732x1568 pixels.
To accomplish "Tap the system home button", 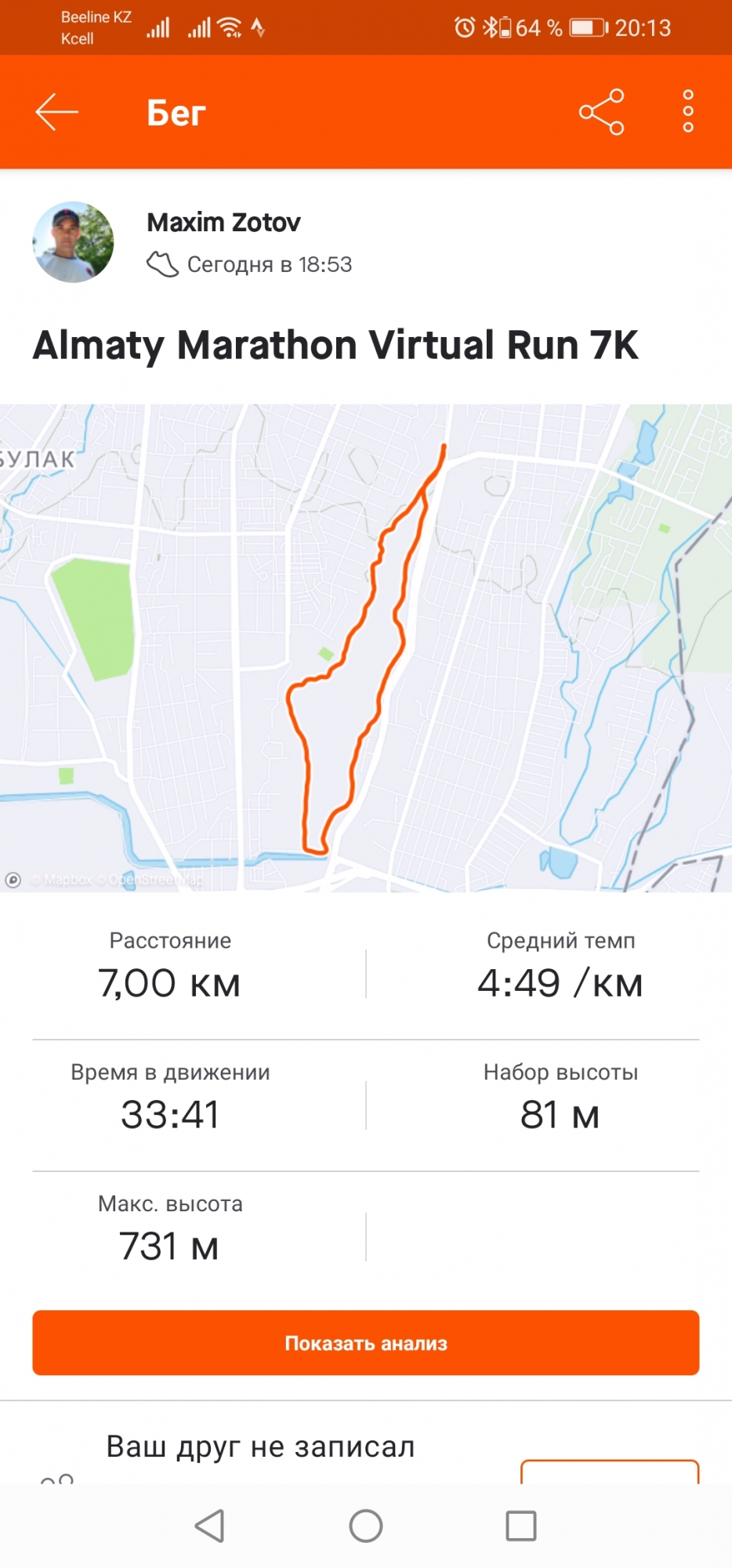I will pyautogui.click(x=366, y=1526).
